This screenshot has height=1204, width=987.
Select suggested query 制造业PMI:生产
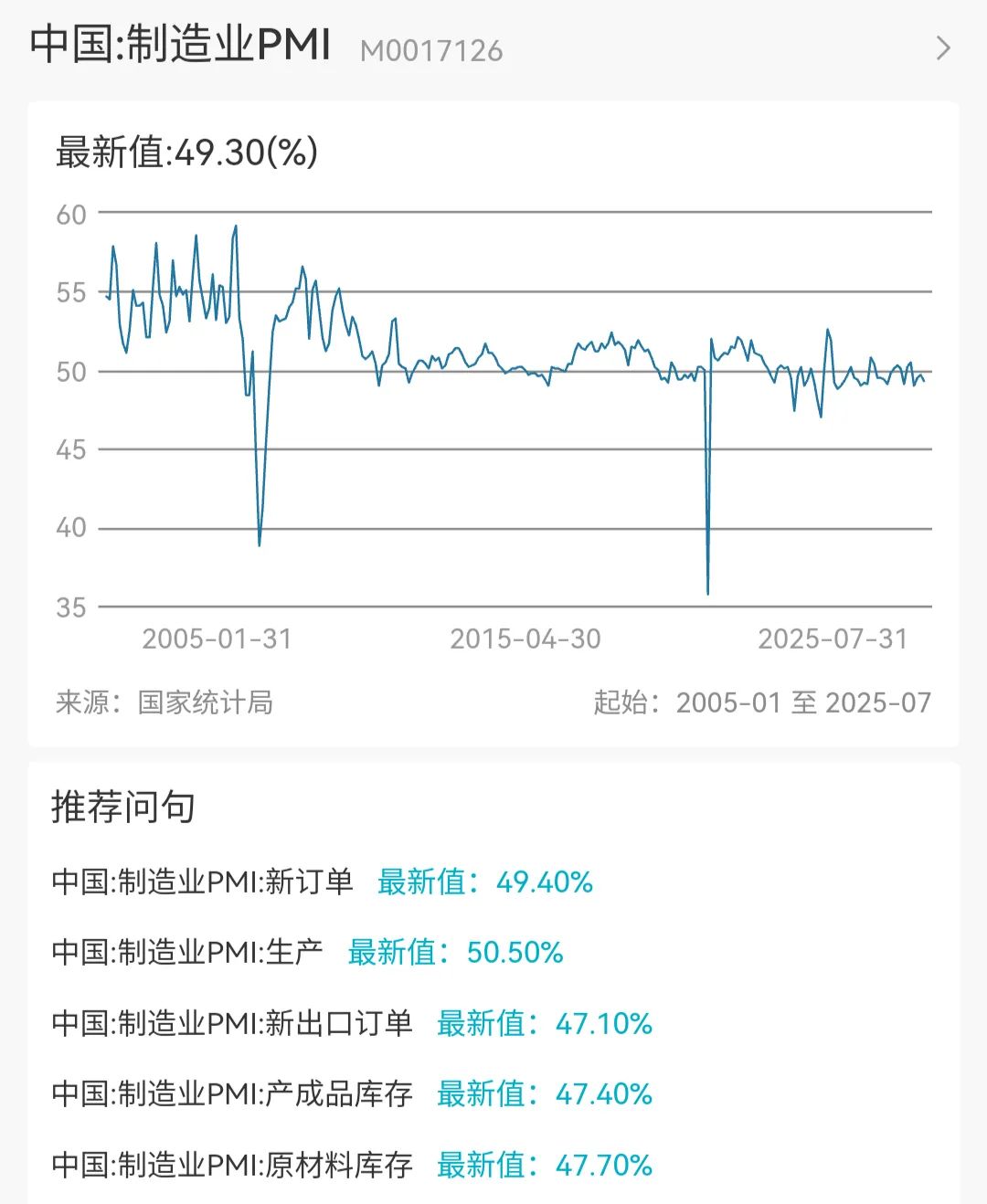coord(307,952)
